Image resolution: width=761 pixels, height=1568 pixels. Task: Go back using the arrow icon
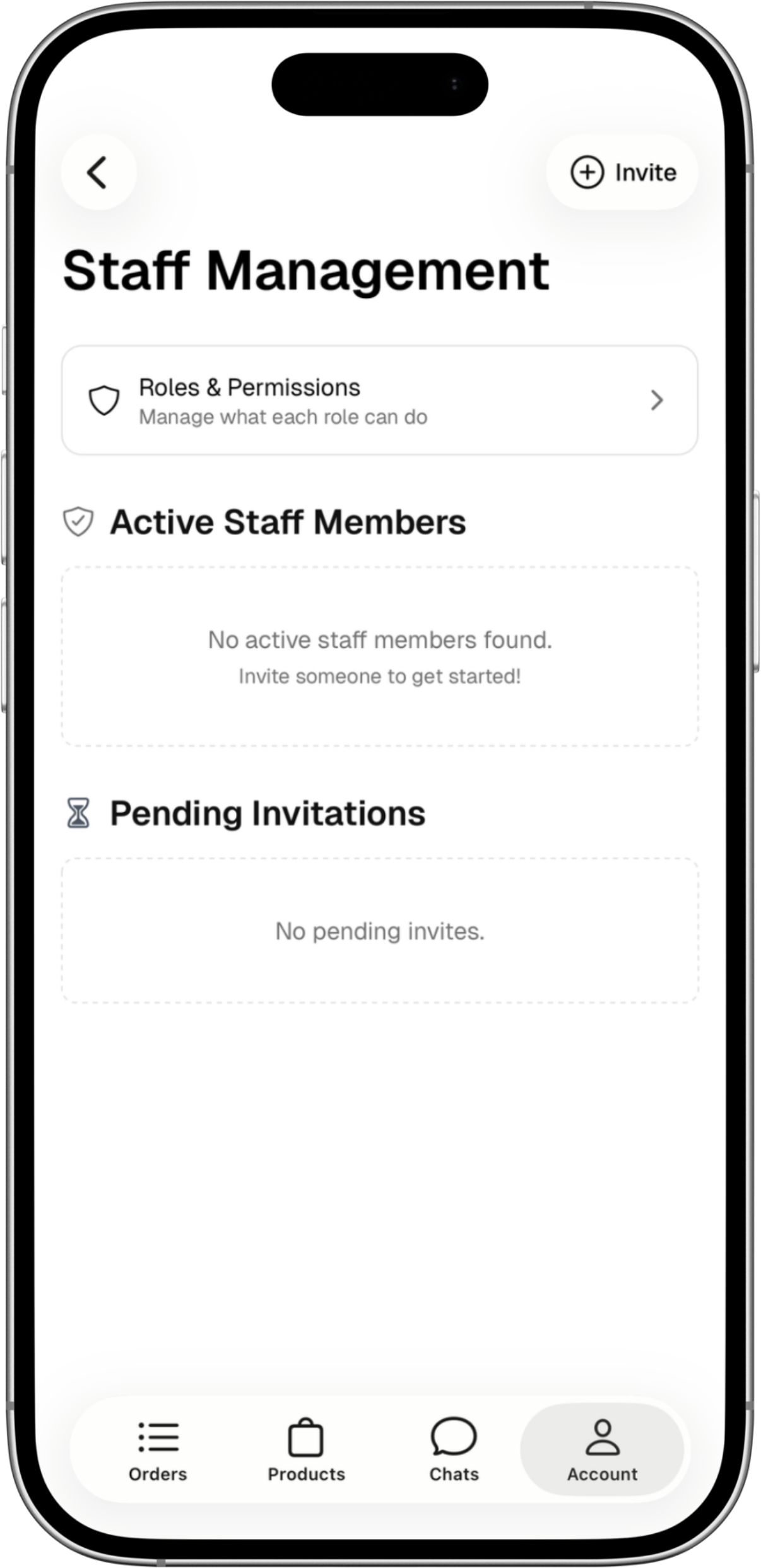[x=98, y=172]
